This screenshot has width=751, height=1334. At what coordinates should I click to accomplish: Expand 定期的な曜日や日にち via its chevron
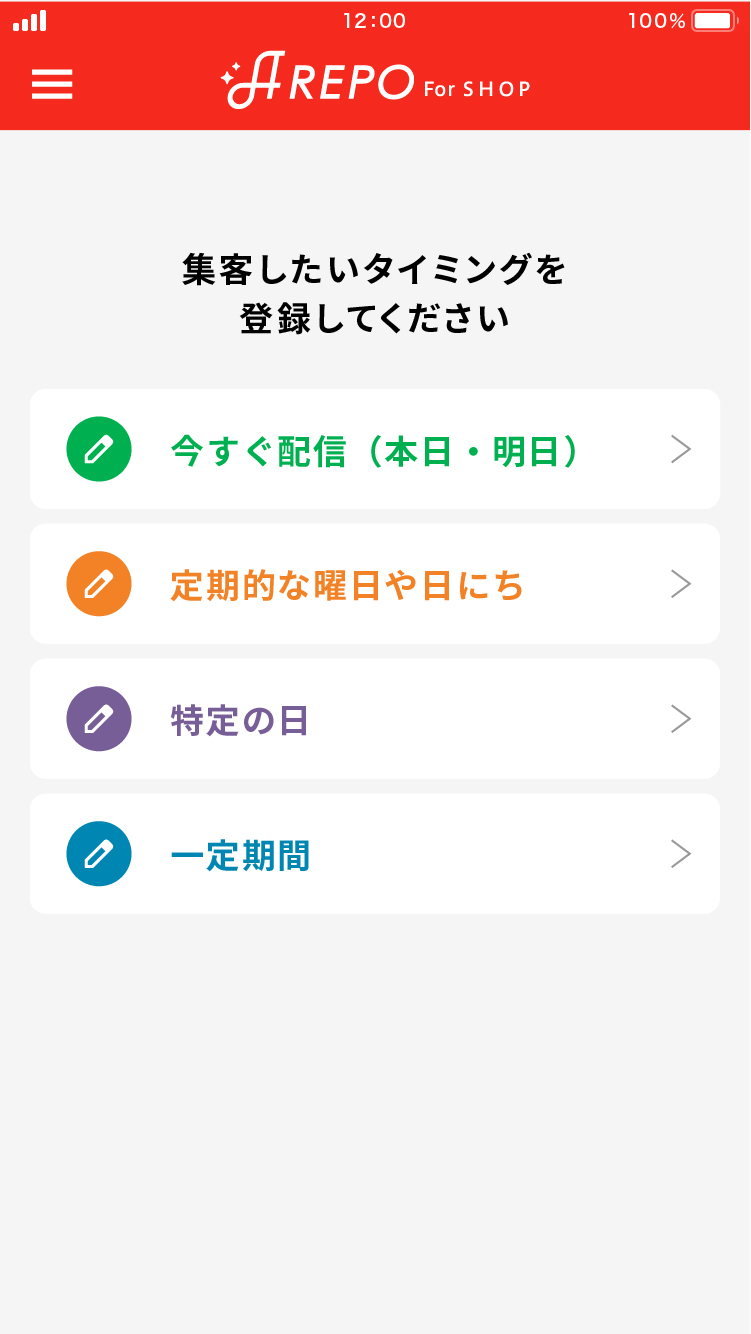[x=681, y=584]
